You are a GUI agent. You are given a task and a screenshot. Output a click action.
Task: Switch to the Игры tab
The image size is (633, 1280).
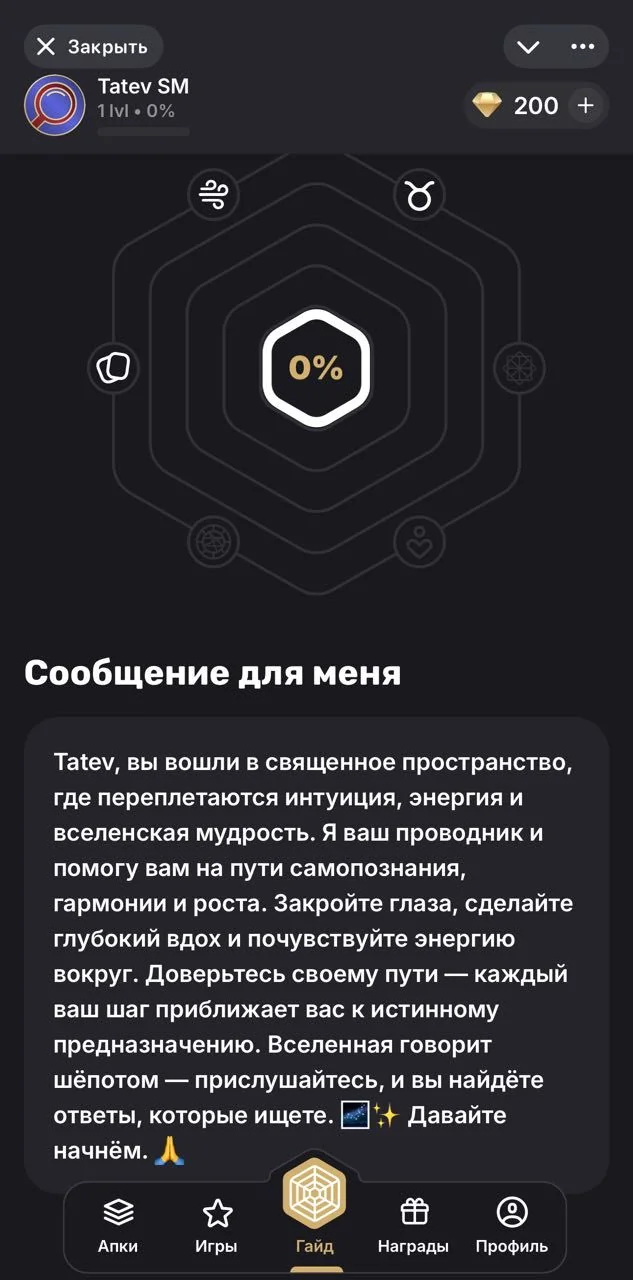click(216, 1226)
